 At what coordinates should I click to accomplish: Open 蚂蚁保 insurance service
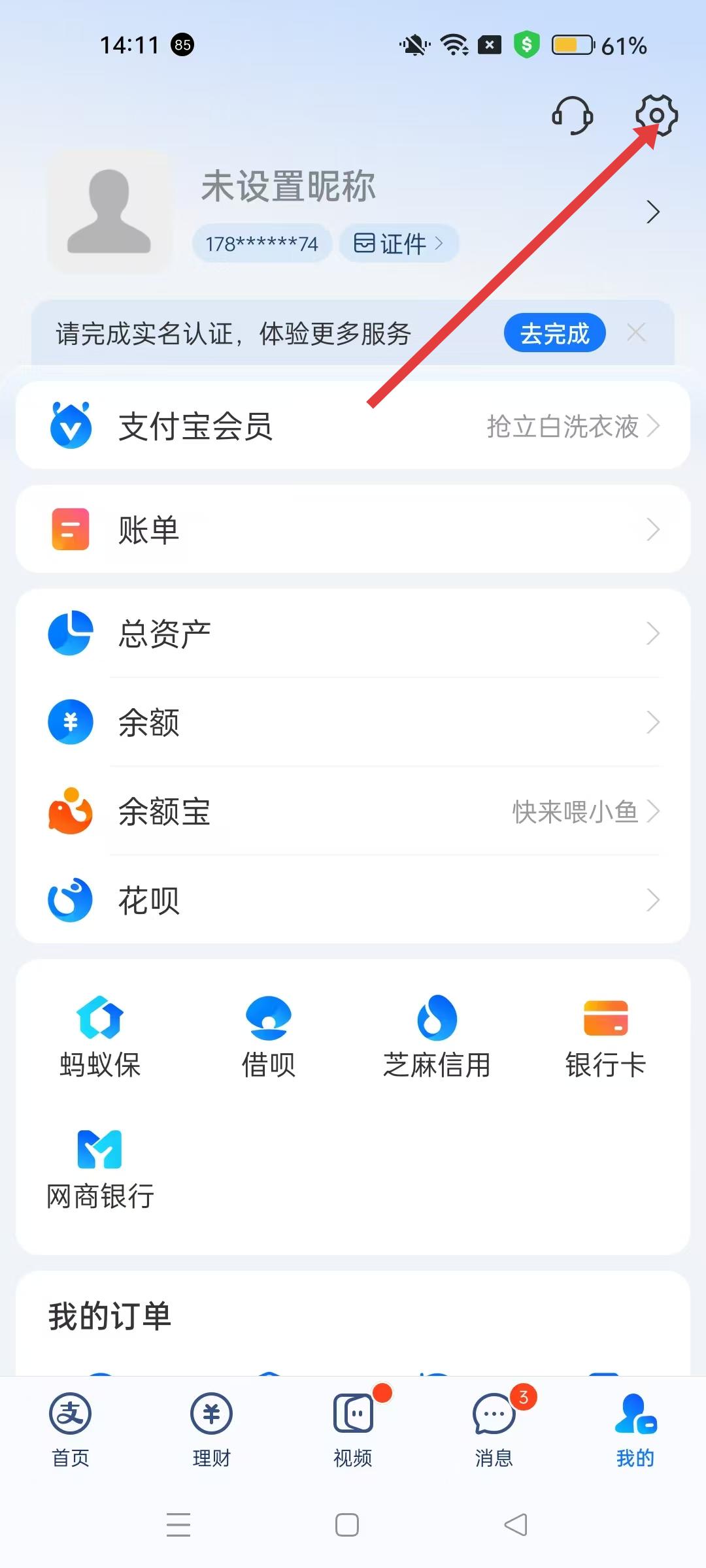pos(100,1036)
